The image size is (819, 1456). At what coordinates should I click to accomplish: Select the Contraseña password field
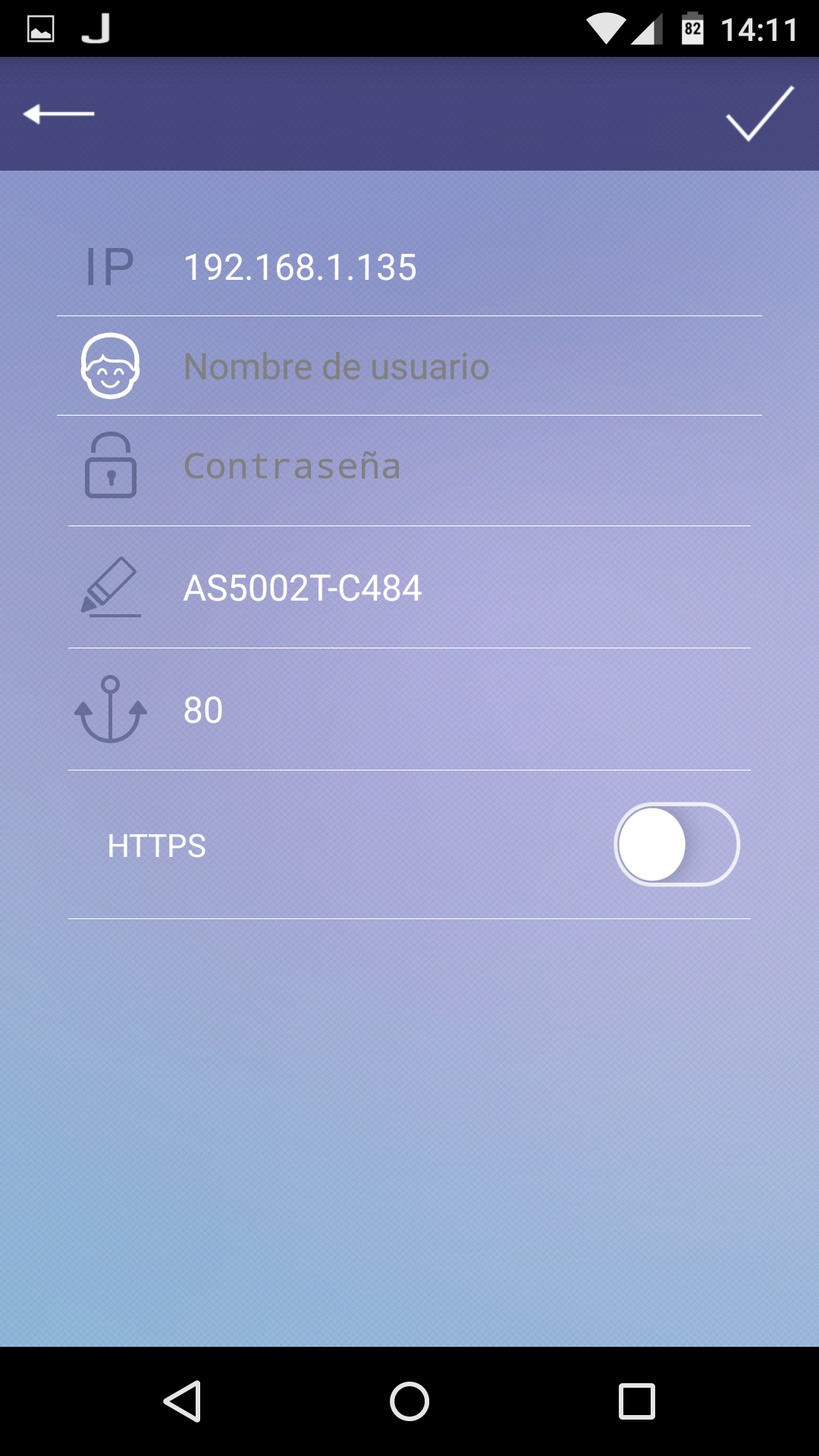[x=455, y=466]
